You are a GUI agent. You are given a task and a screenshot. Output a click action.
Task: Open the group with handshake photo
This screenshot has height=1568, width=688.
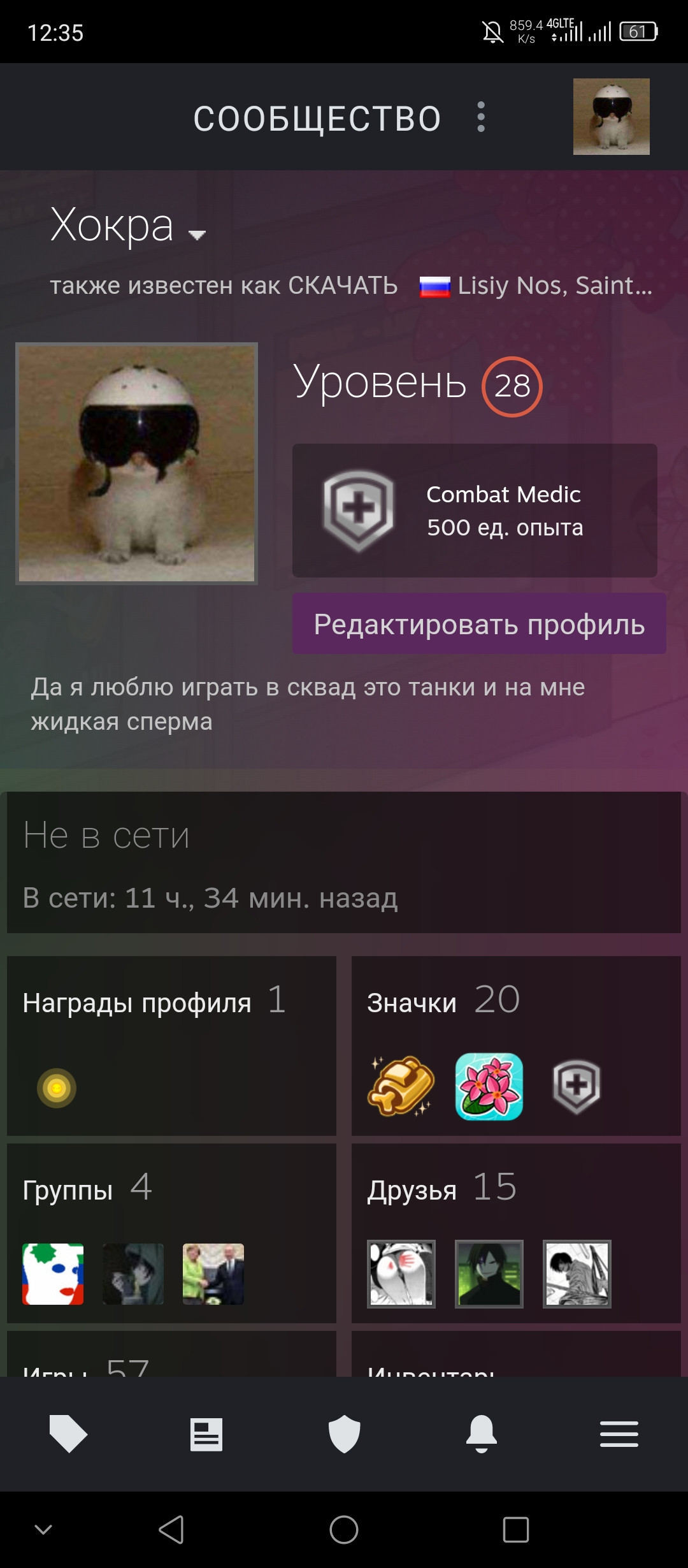click(213, 1274)
